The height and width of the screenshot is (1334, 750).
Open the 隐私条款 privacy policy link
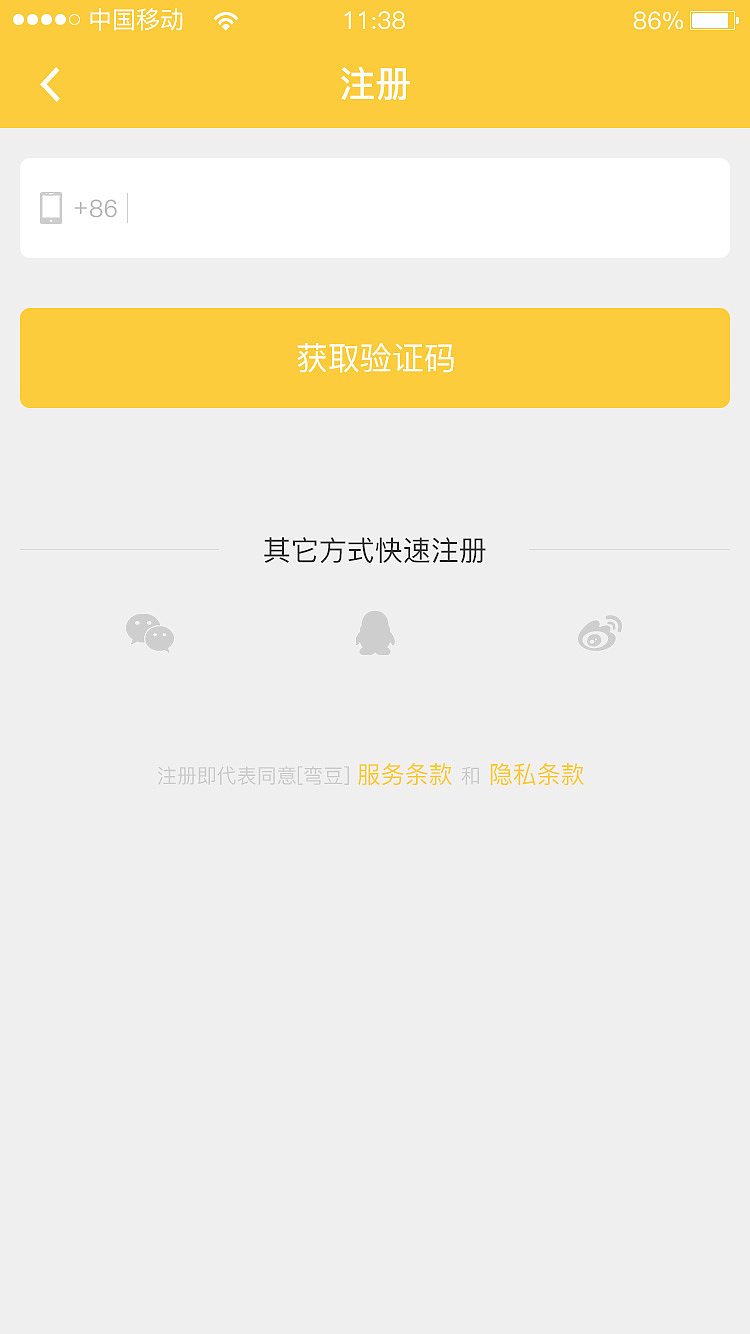[x=536, y=774]
